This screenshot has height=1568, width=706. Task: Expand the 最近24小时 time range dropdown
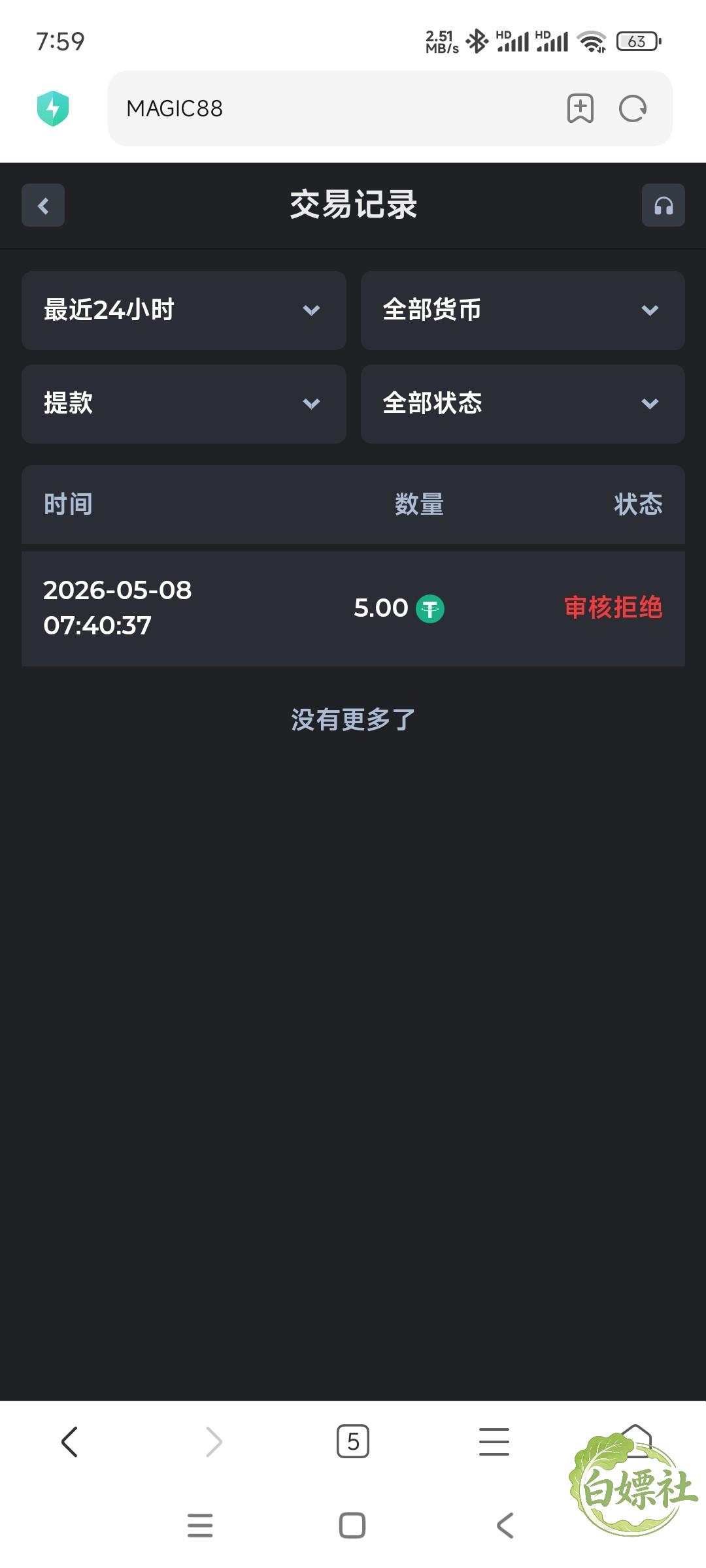tap(184, 310)
